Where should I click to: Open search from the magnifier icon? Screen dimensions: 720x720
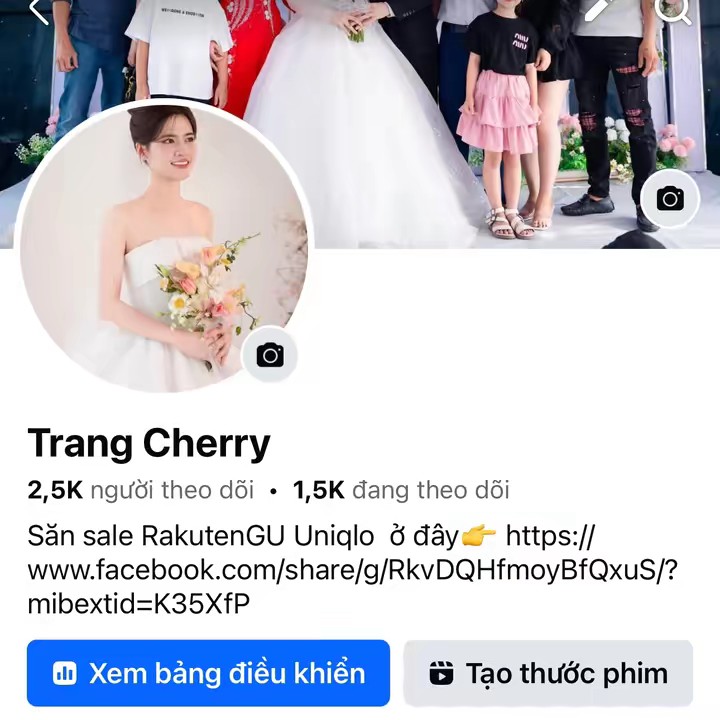pyautogui.click(x=672, y=10)
